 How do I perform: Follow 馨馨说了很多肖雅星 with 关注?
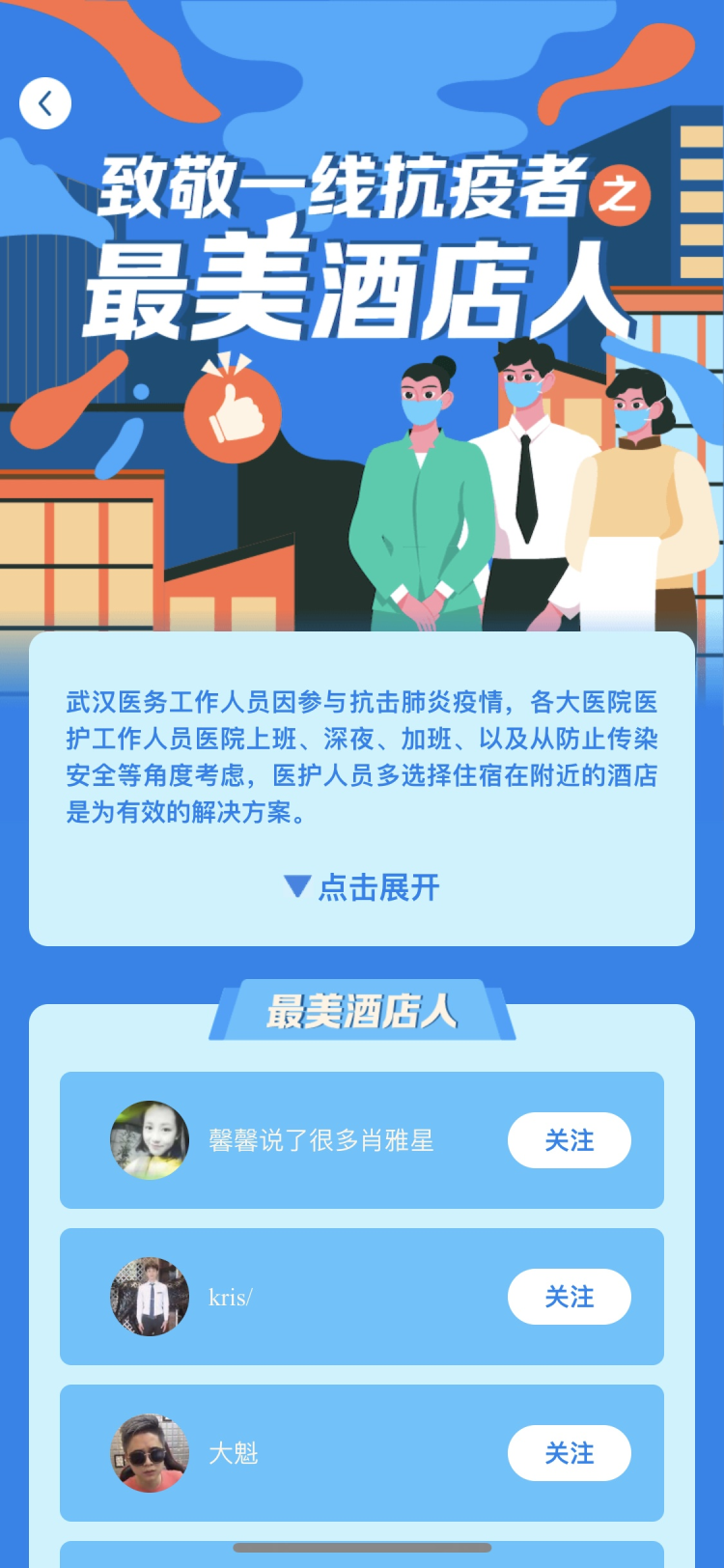[569, 1140]
